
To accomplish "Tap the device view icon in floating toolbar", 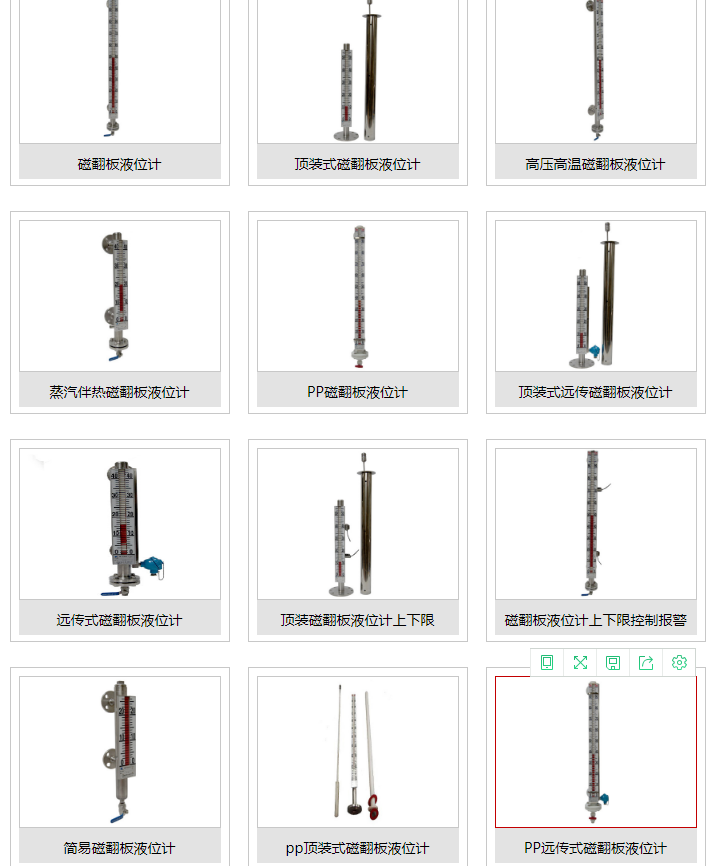I will pyautogui.click(x=547, y=662).
